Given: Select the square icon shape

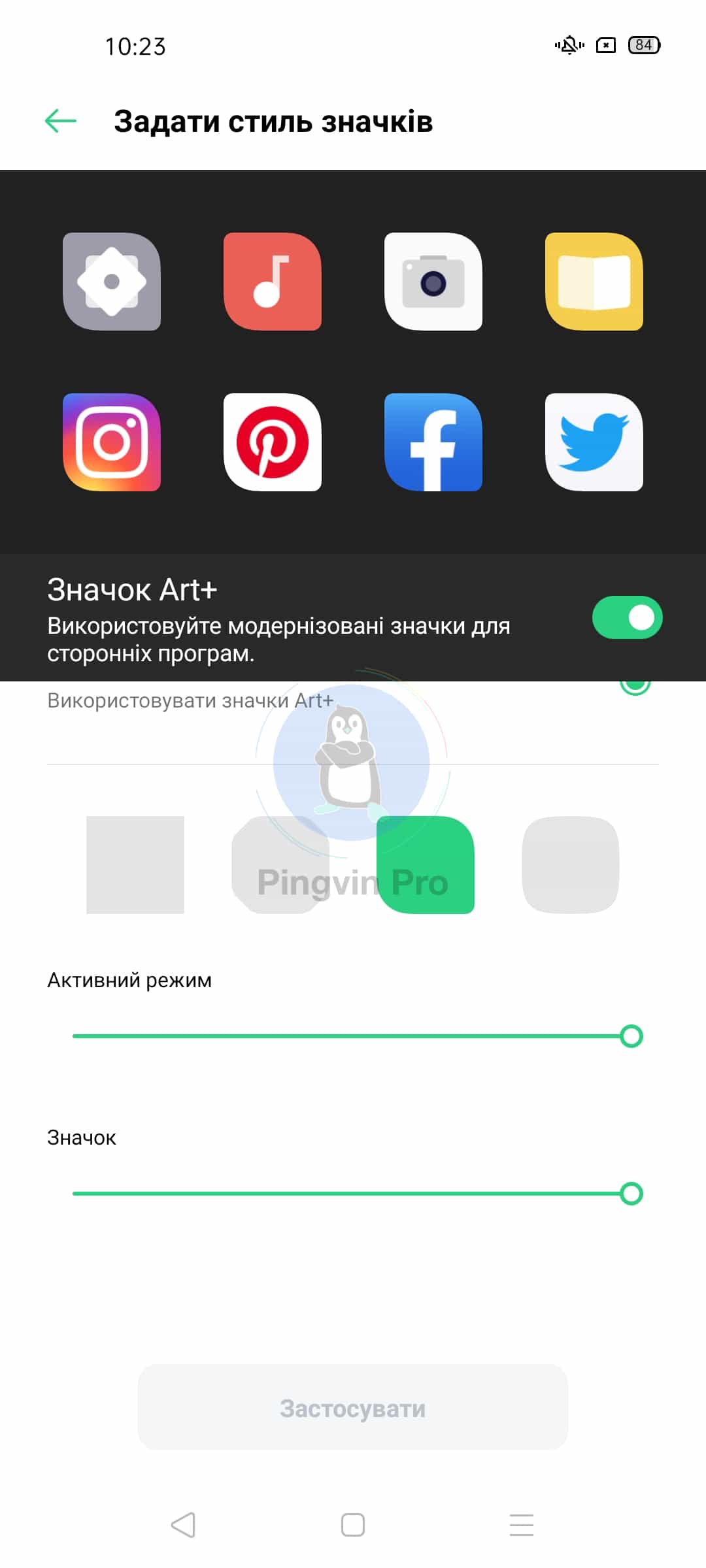Looking at the screenshot, I should pos(135,864).
